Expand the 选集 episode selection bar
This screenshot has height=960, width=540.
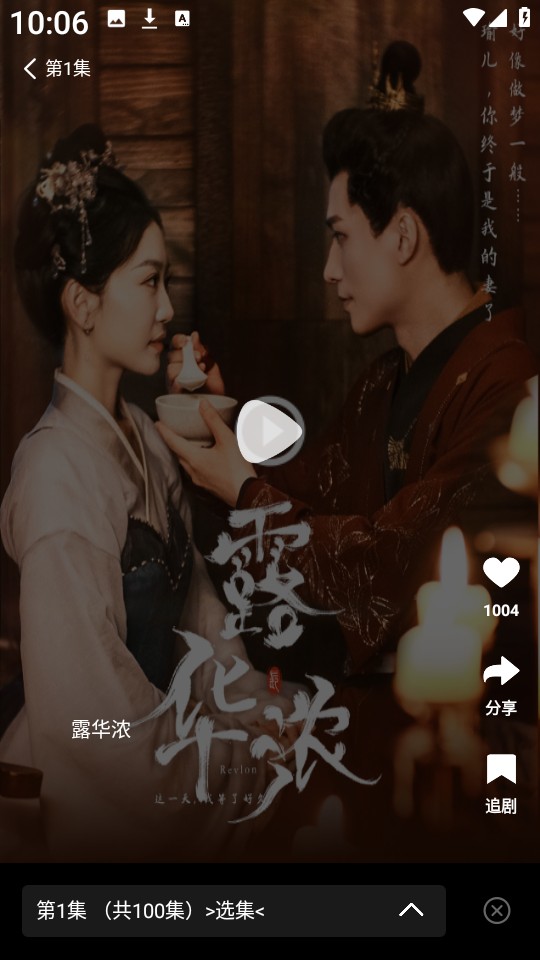point(234,910)
